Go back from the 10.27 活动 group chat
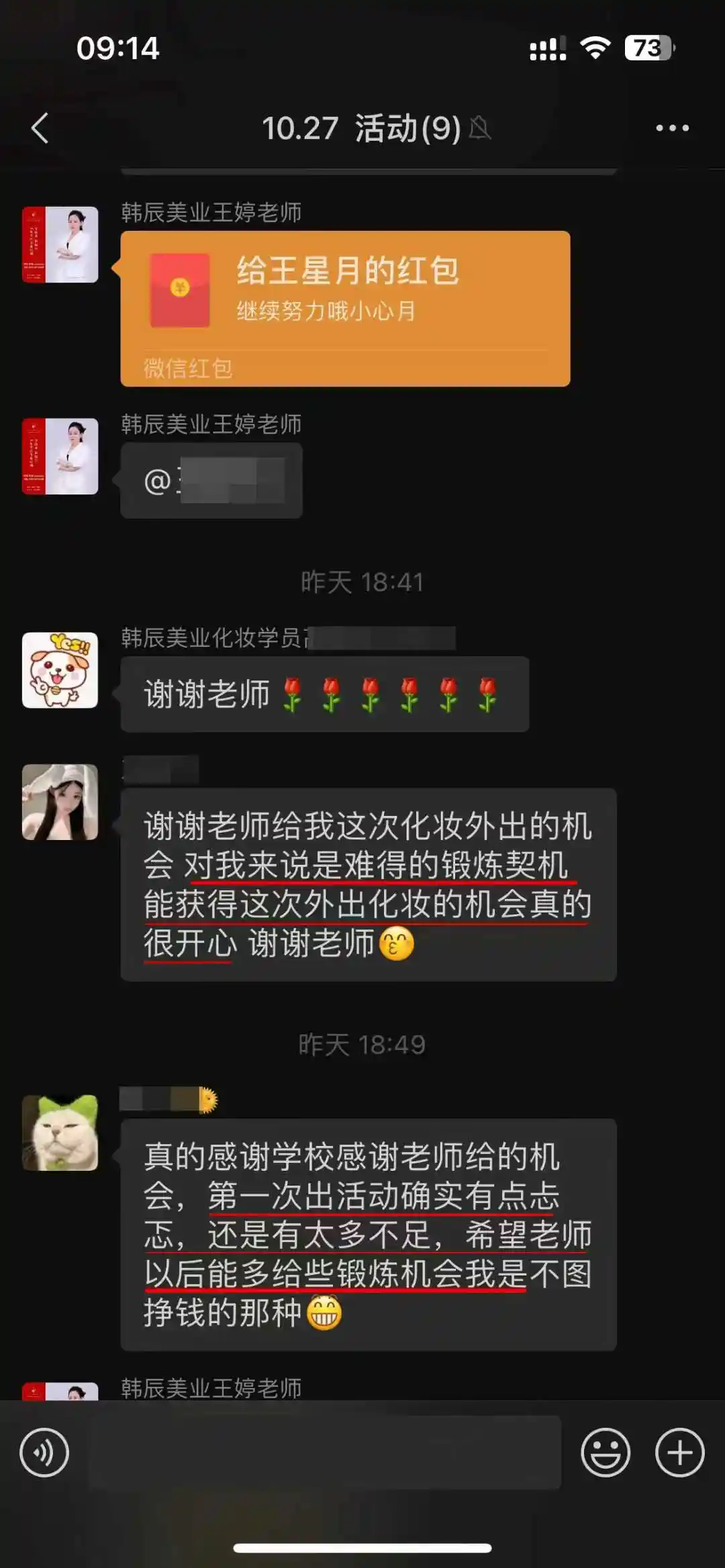The image size is (725, 1568). pyautogui.click(x=40, y=128)
